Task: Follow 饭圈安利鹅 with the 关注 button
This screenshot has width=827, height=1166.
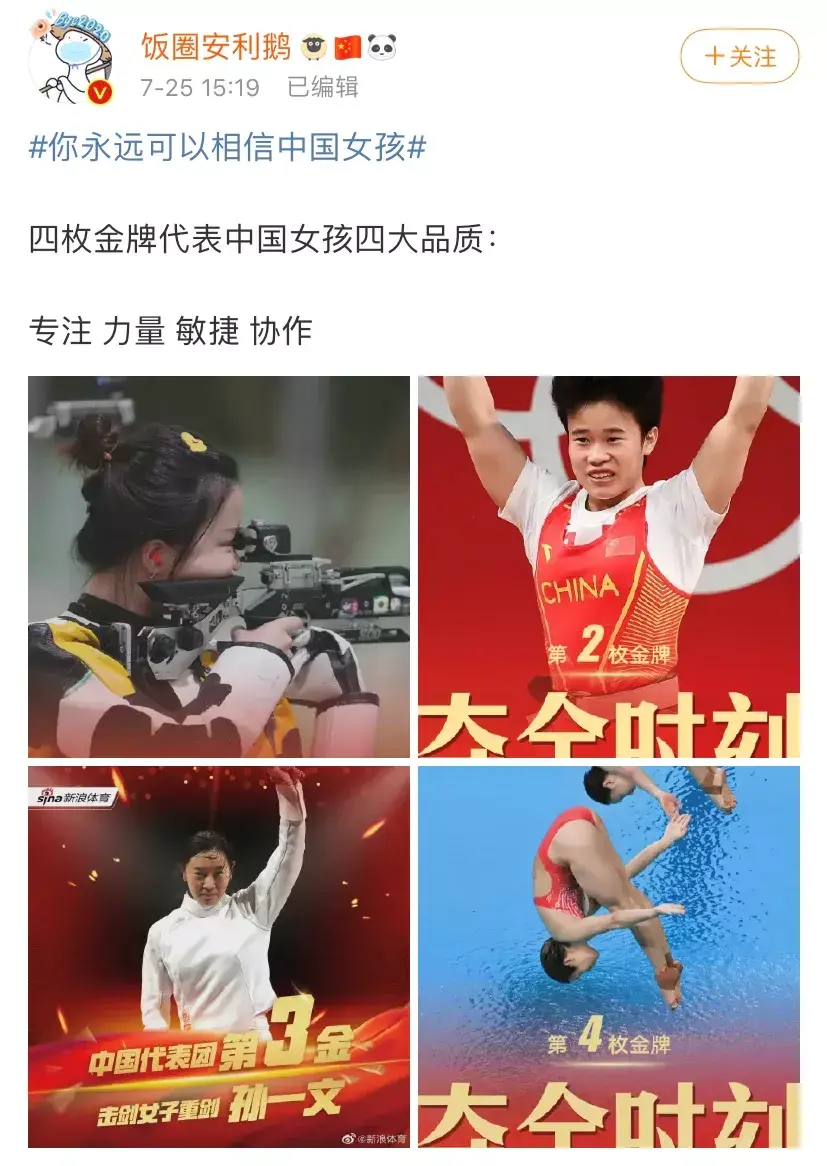Action: point(739,57)
